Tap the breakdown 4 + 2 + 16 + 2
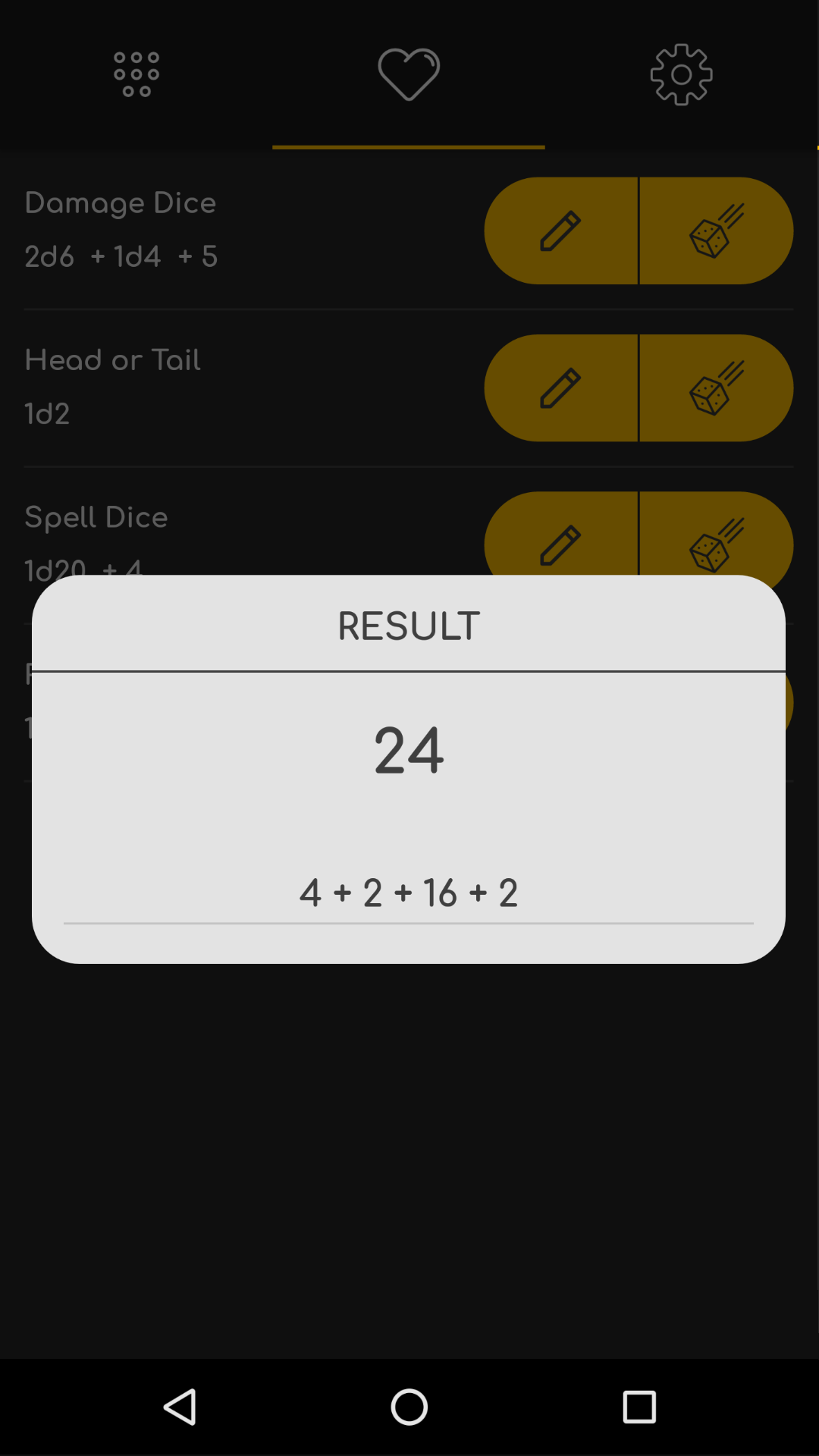819x1456 pixels. [409, 892]
